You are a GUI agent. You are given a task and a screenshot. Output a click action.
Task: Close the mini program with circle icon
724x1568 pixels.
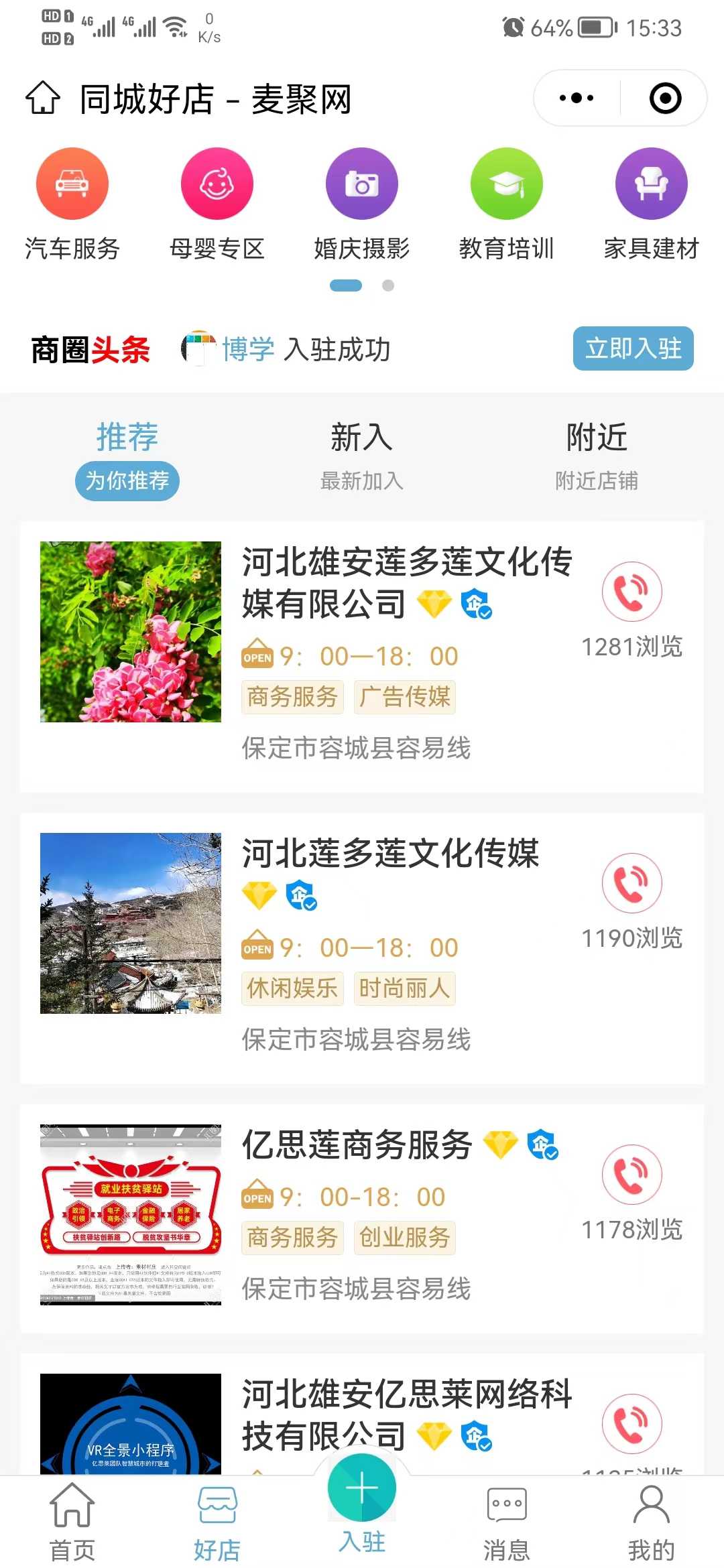pyautogui.click(x=665, y=99)
